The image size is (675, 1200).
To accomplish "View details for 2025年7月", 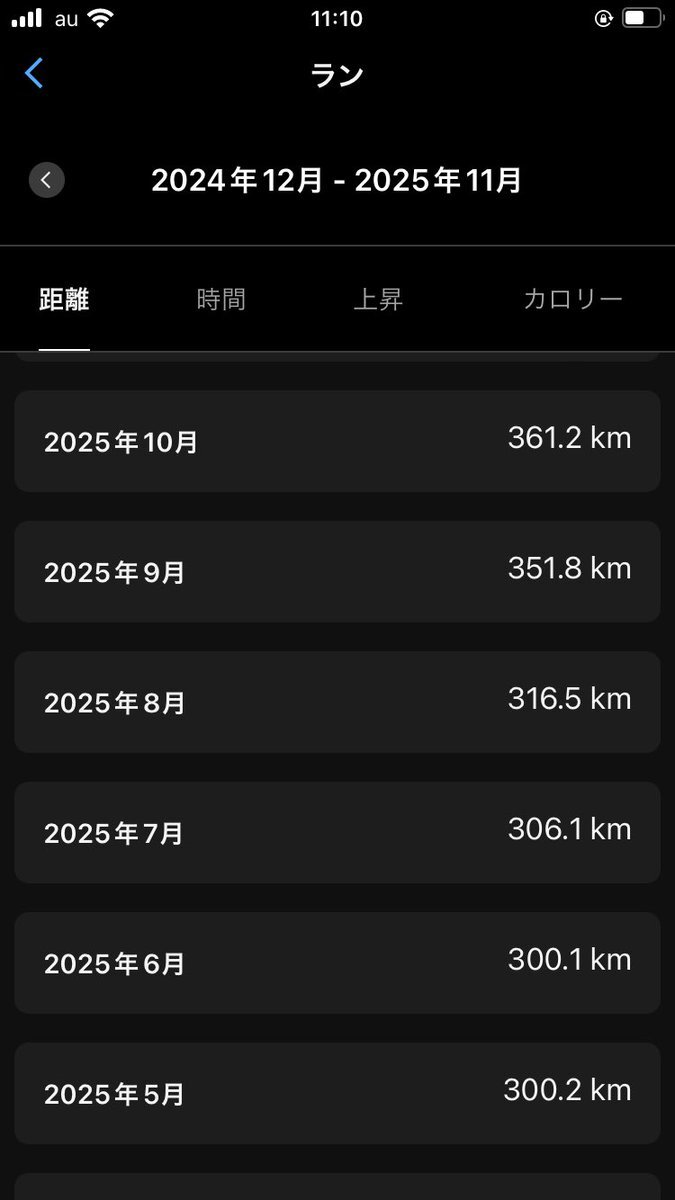I will pyautogui.click(x=337, y=832).
